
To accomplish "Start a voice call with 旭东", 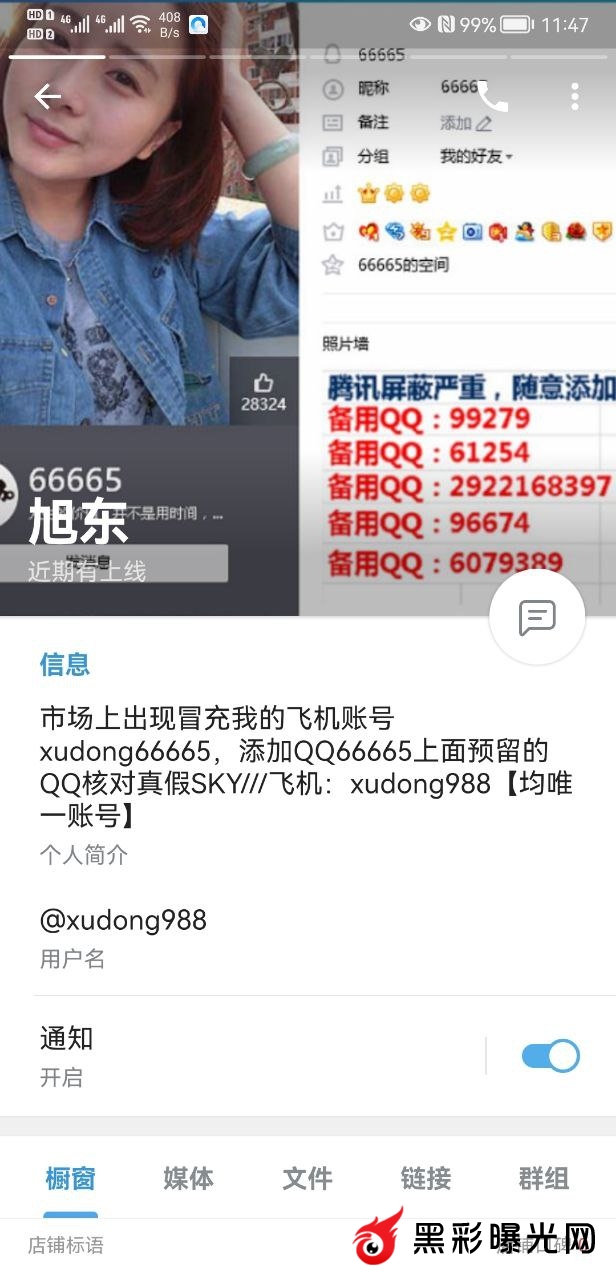I will click(x=492, y=96).
